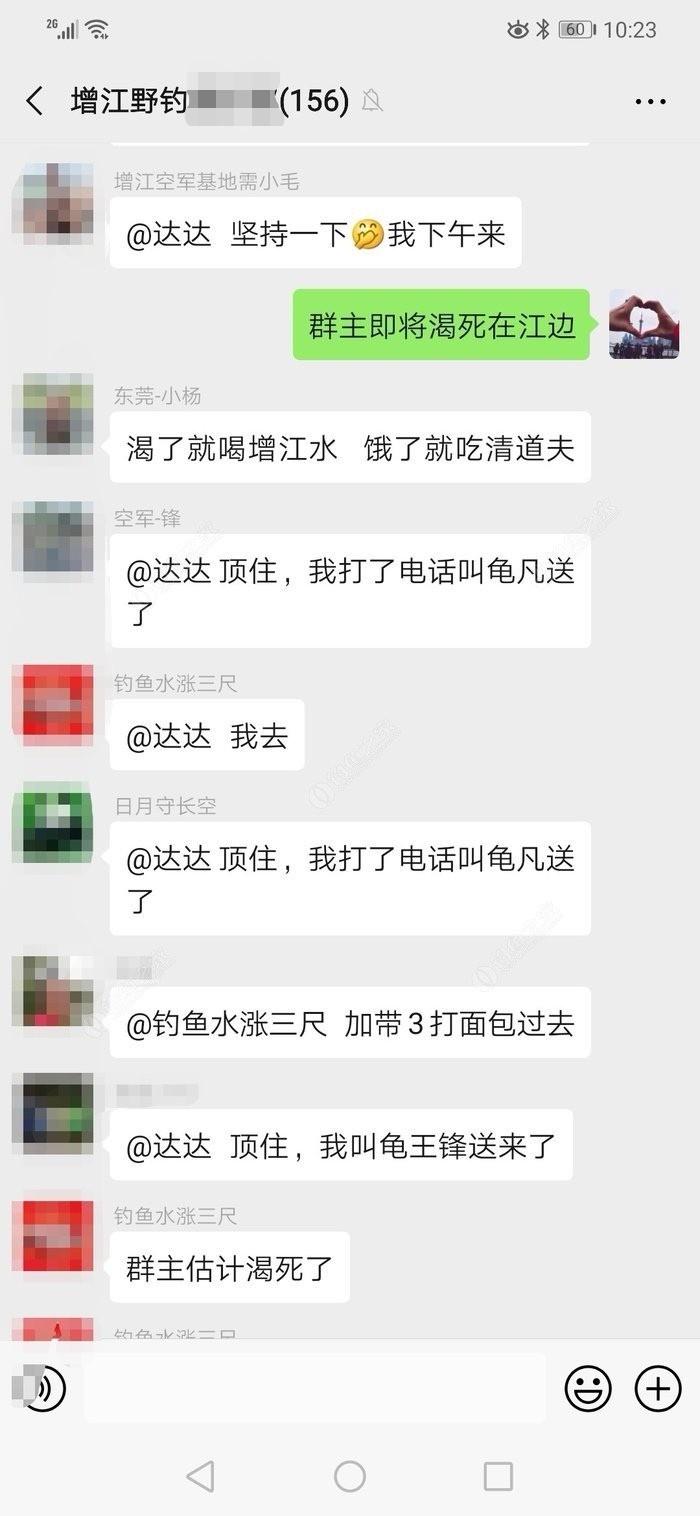The height and width of the screenshot is (1516, 700).
Task: Tap system home navigation button
Action: tap(350, 1476)
